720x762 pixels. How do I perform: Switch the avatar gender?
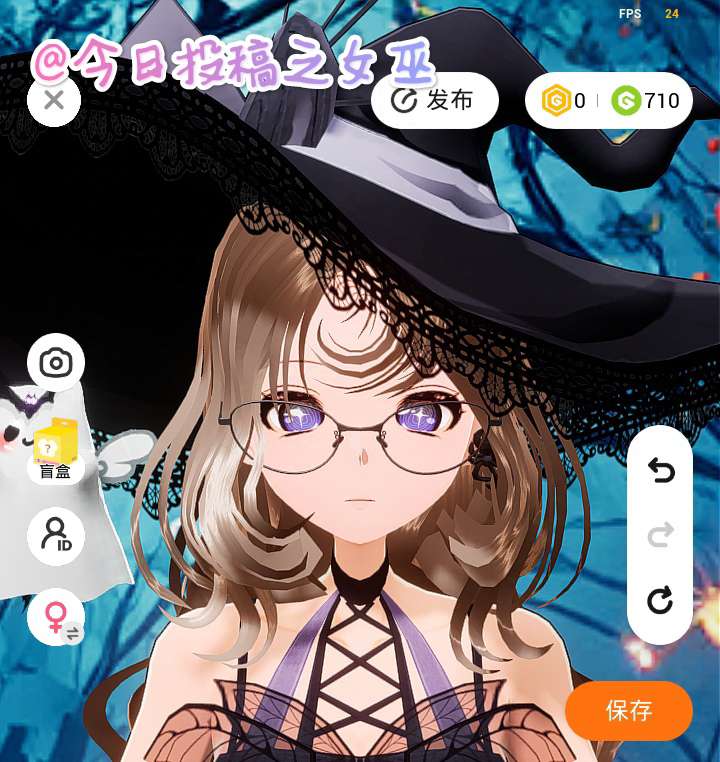coord(56,616)
